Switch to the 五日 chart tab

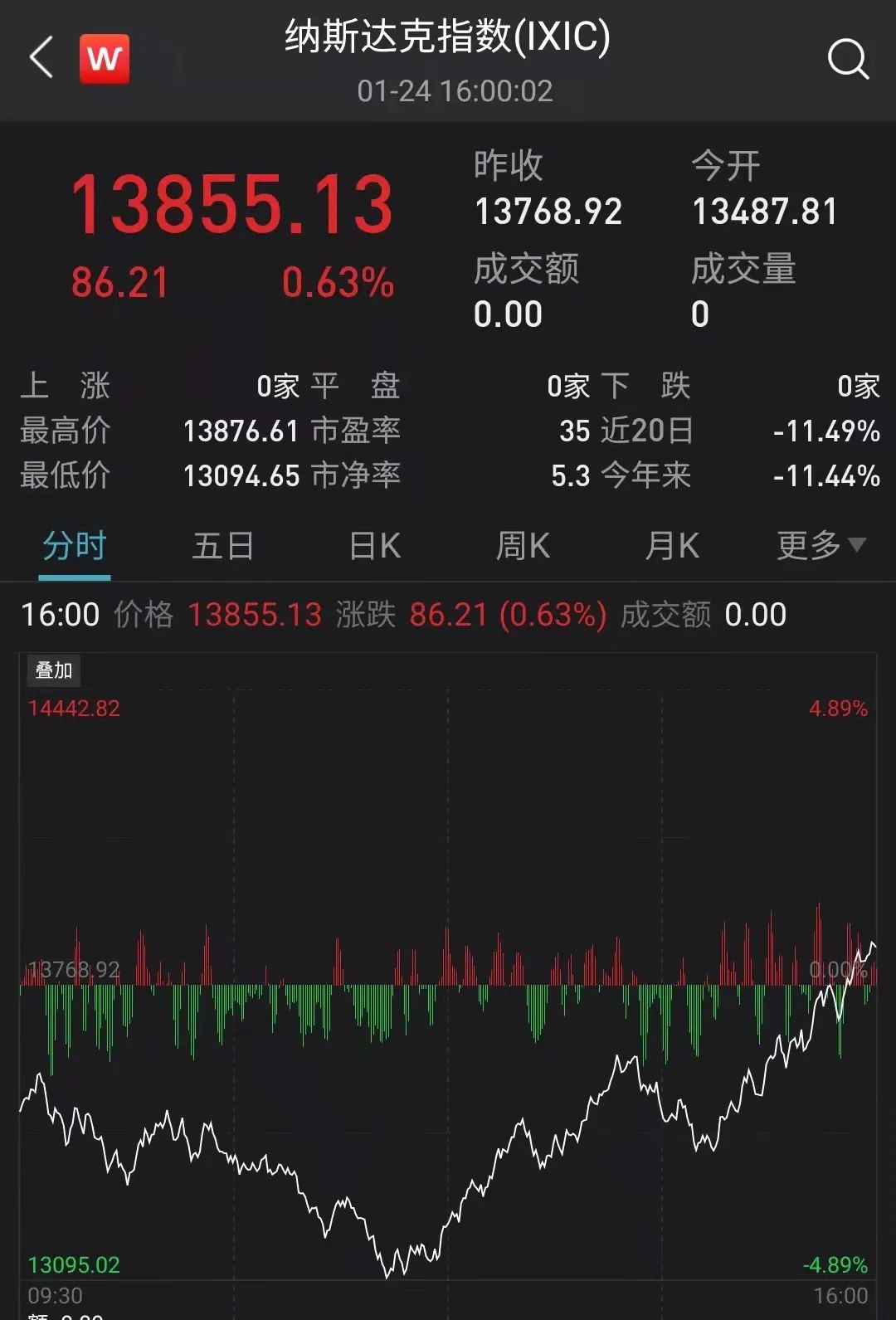[x=222, y=547]
